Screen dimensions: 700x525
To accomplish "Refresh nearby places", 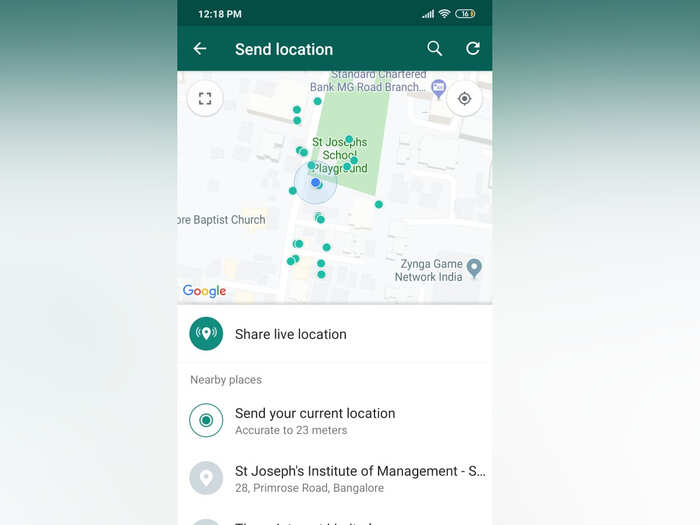I will [x=473, y=49].
